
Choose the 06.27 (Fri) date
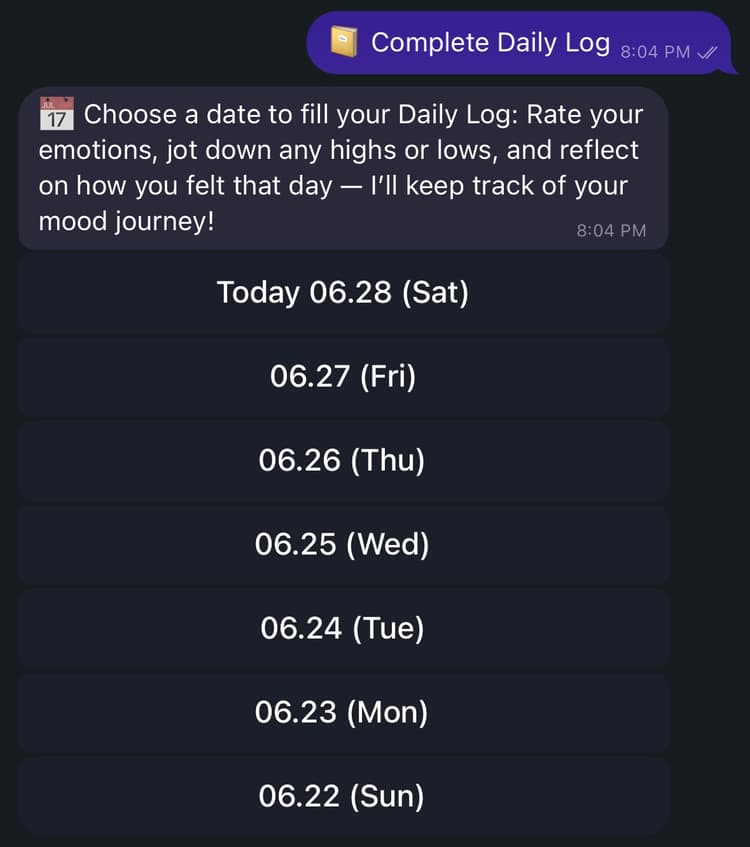(343, 376)
